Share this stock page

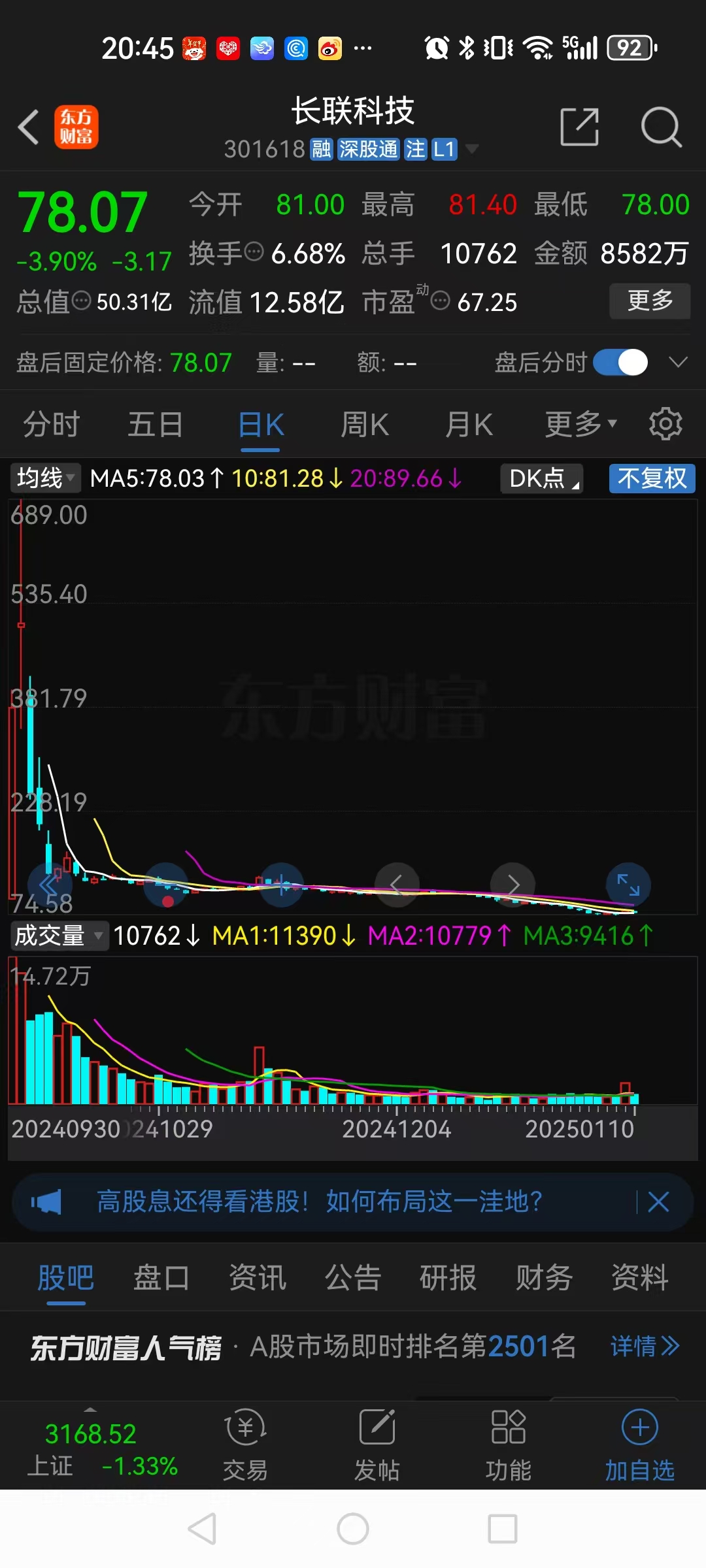pos(580,127)
